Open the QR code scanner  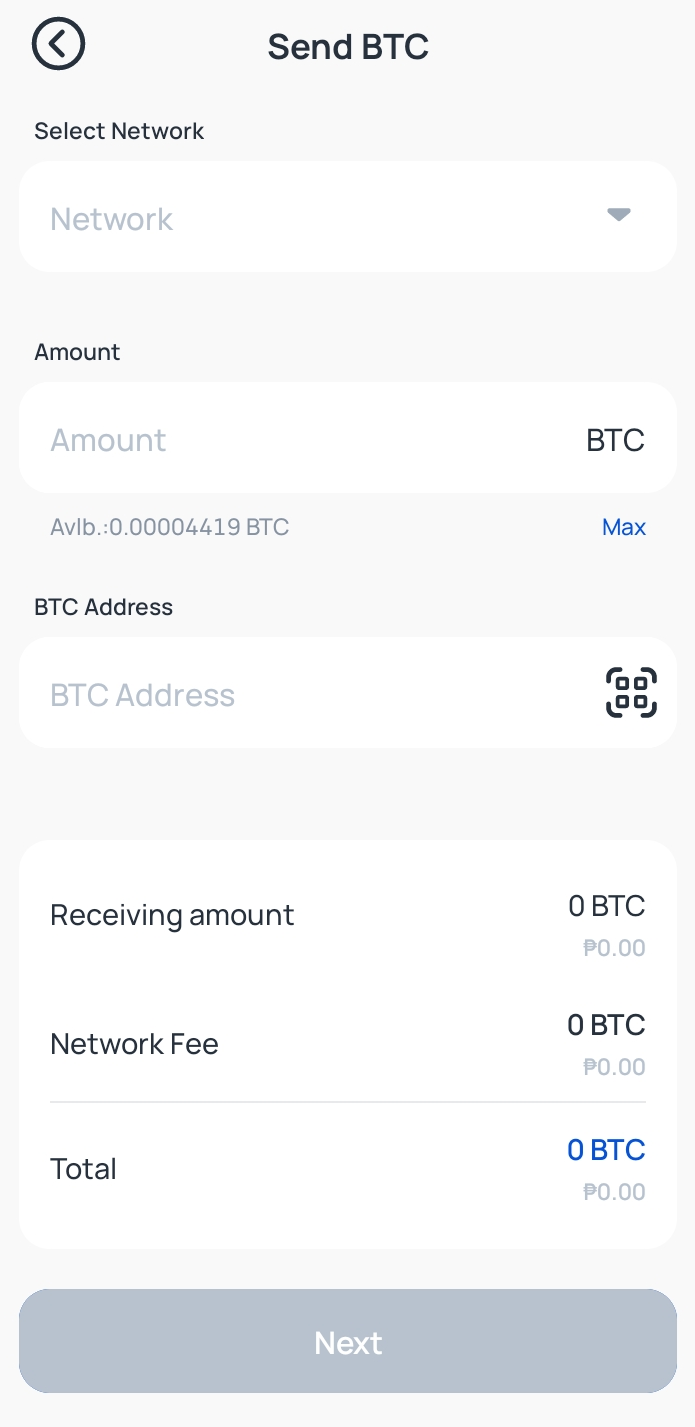point(631,692)
